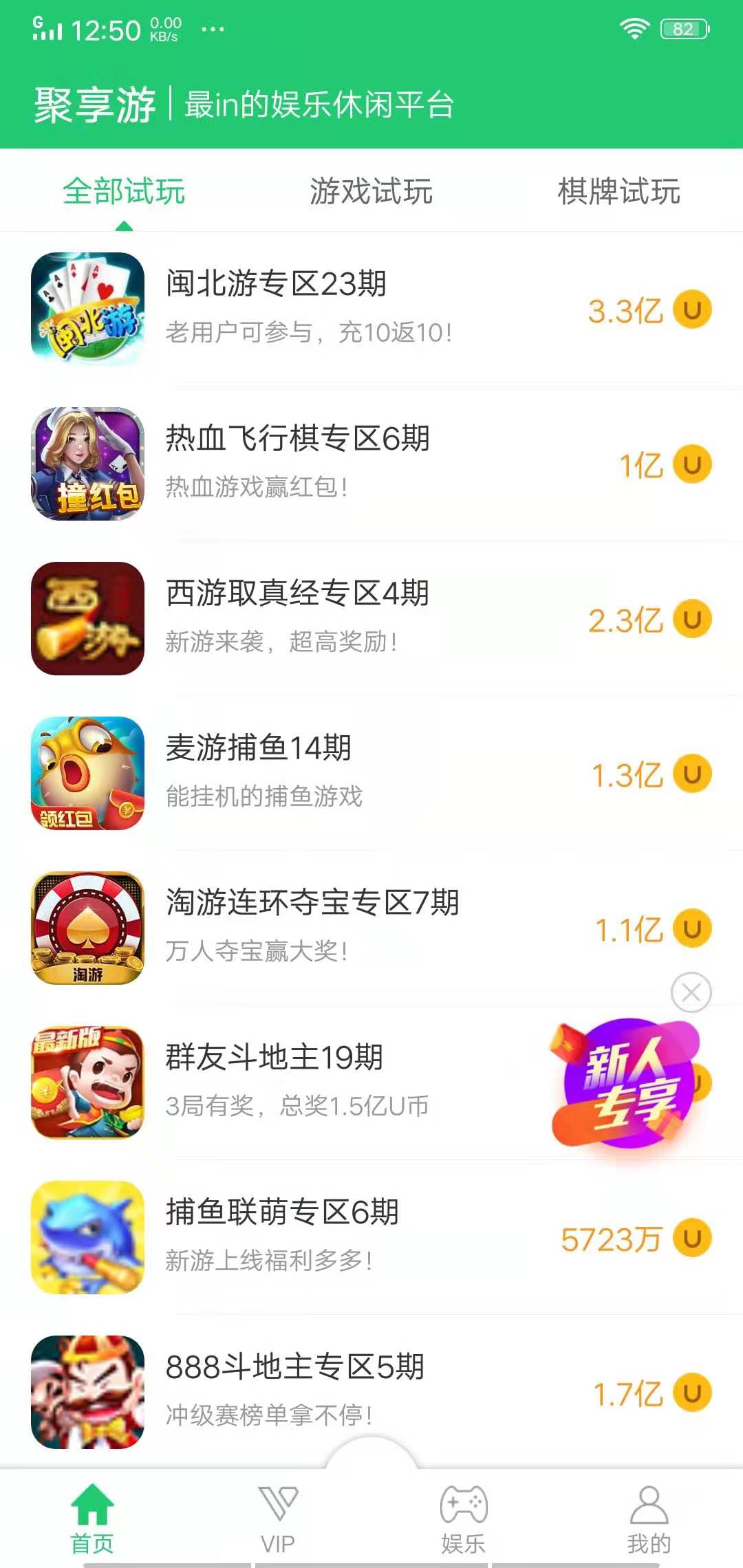The height and width of the screenshot is (1568, 743).
Task: Select the currently active 全部试玩 tab
Action: [124, 193]
